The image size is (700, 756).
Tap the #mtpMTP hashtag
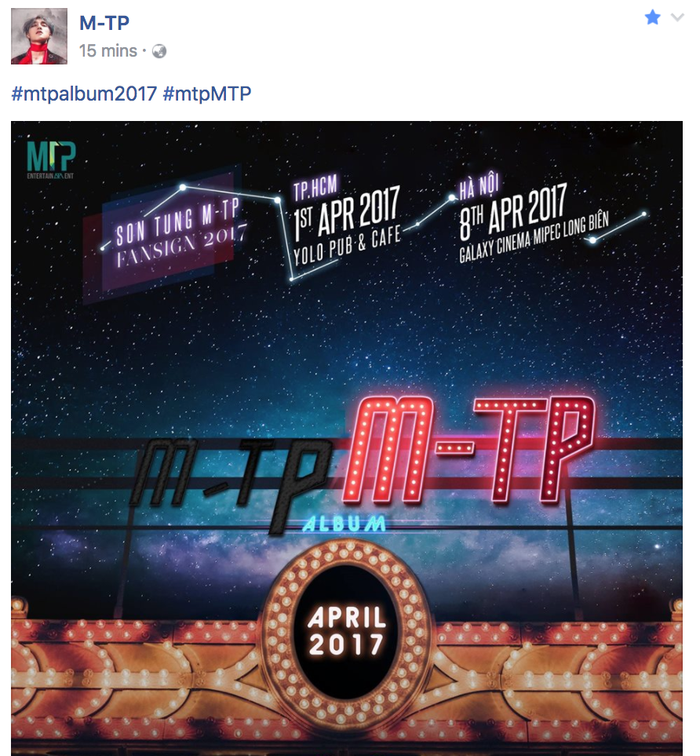tap(206, 94)
